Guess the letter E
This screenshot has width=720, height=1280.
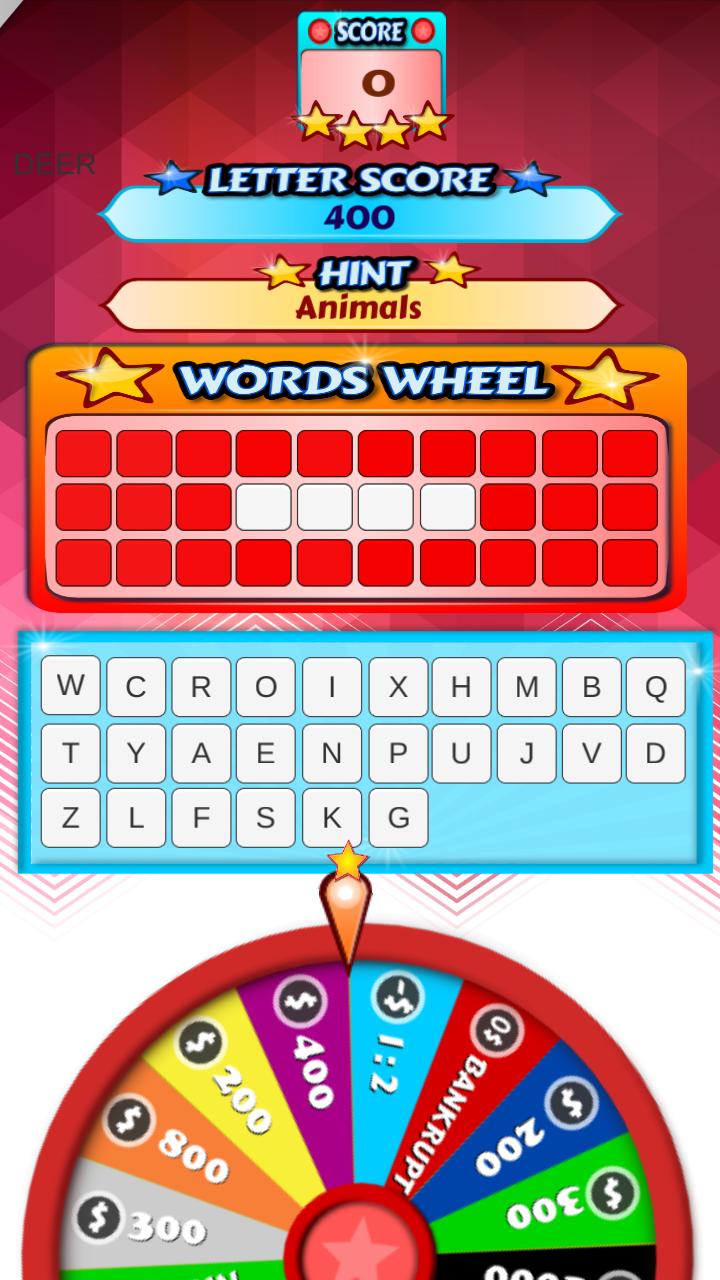(x=266, y=753)
